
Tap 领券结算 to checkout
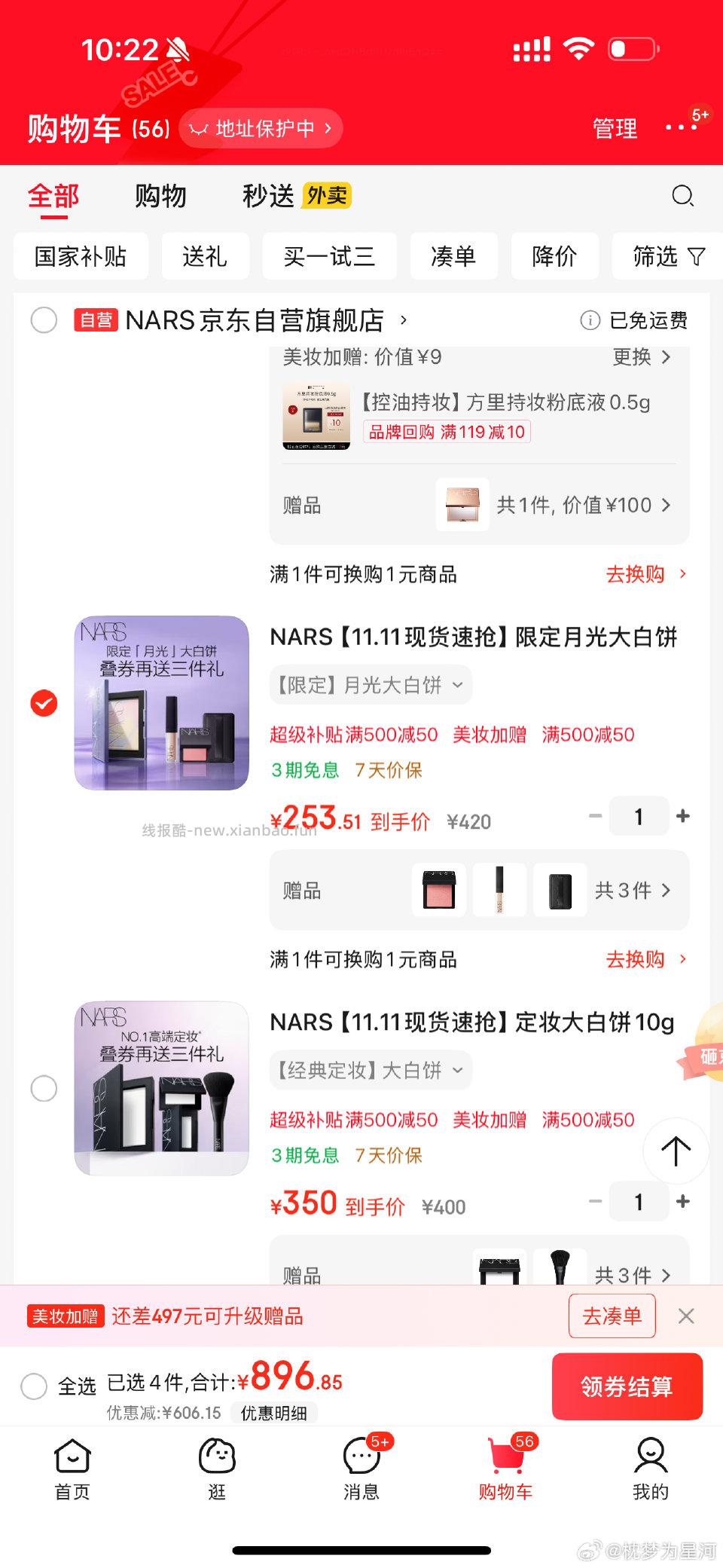pyautogui.click(x=627, y=1386)
